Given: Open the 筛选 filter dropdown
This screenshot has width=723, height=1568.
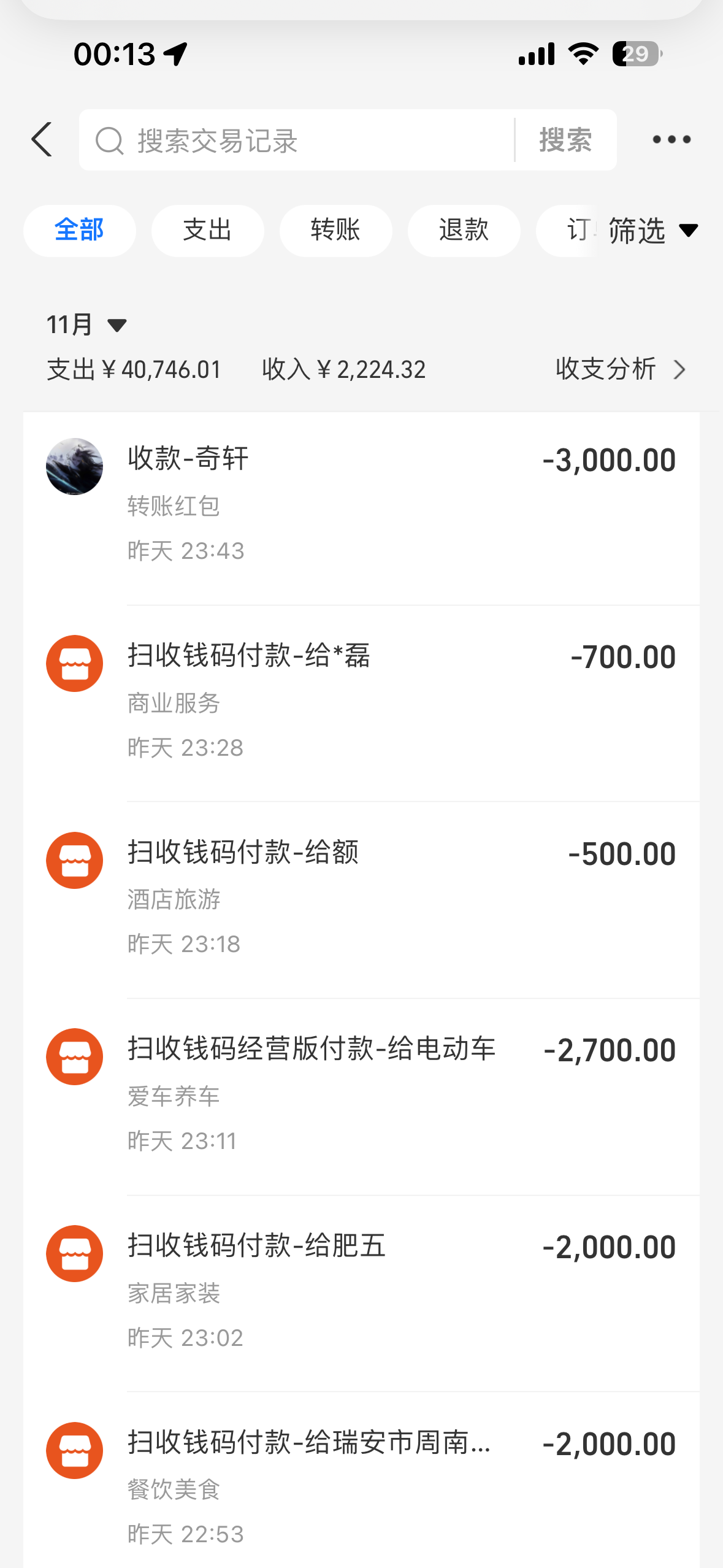Looking at the screenshot, I should coord(652,231).
